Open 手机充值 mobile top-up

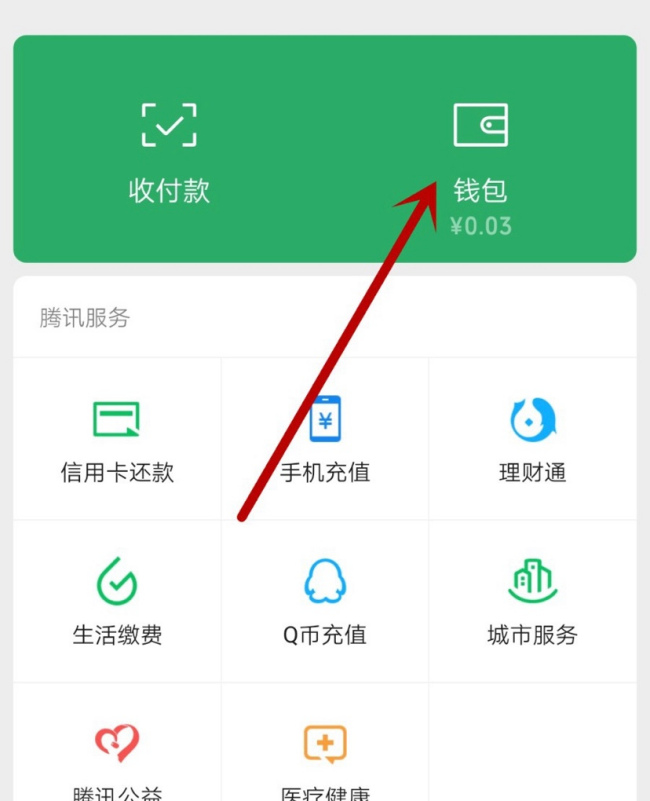(x=325, y=439)
